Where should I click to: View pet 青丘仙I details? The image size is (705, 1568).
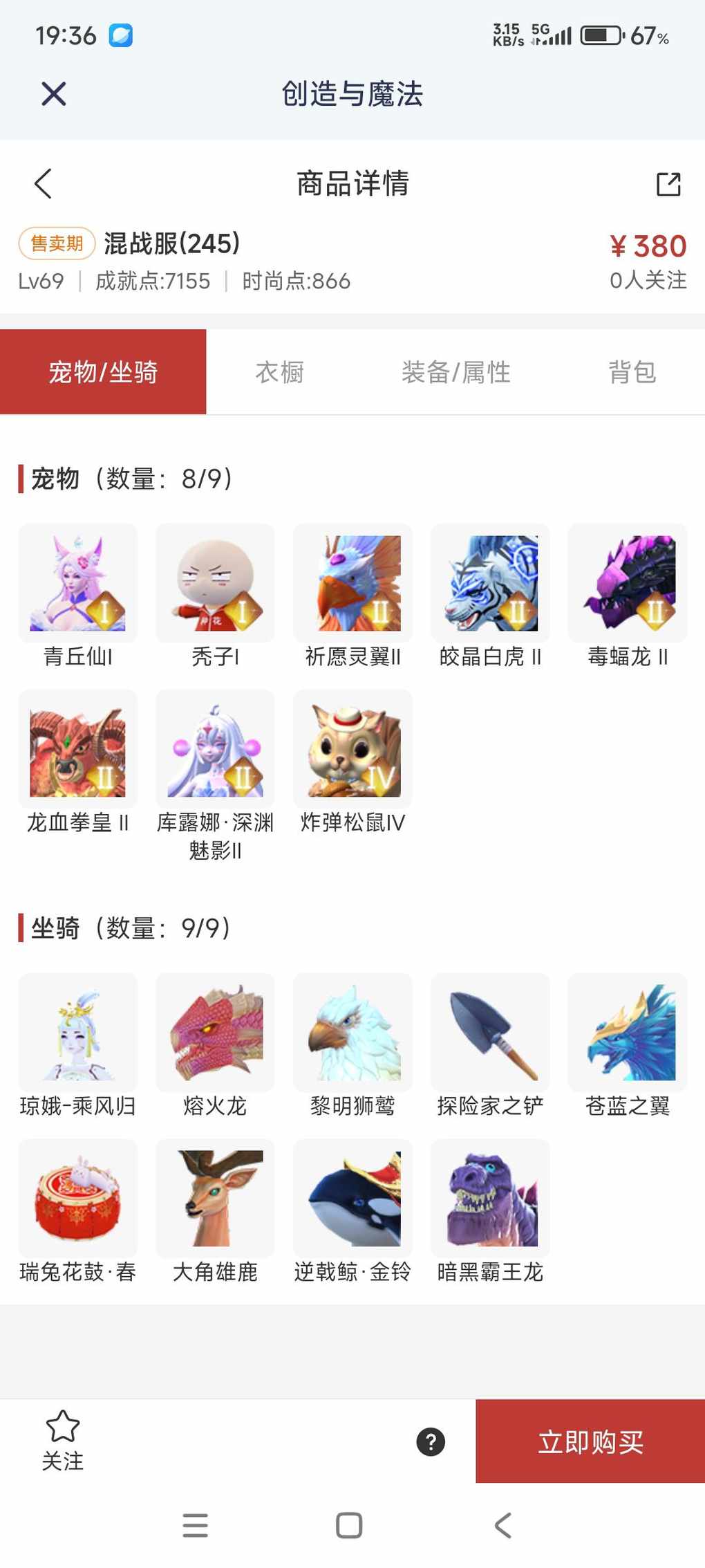coord(77,584)
